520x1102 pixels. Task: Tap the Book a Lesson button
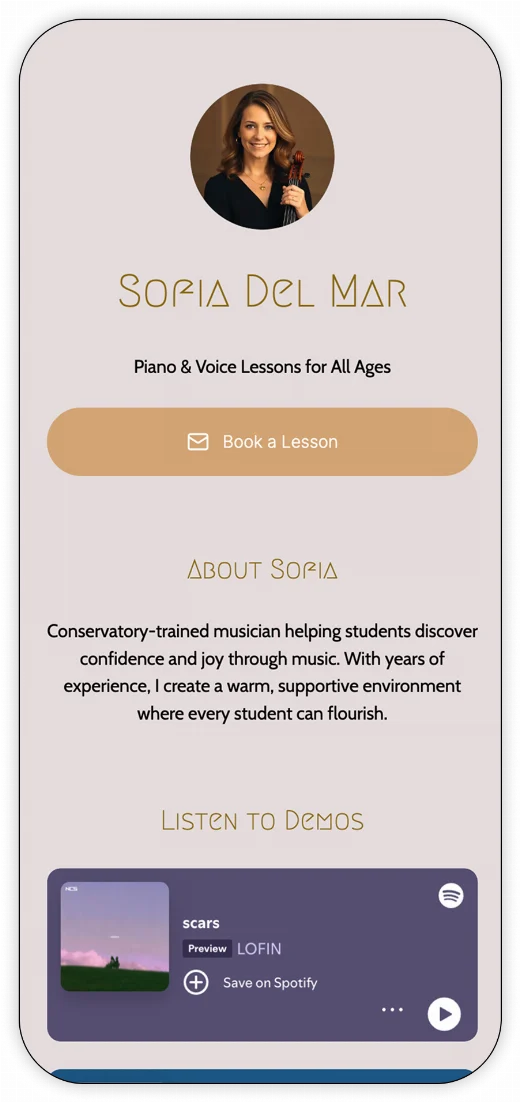[x=262, y=441]
